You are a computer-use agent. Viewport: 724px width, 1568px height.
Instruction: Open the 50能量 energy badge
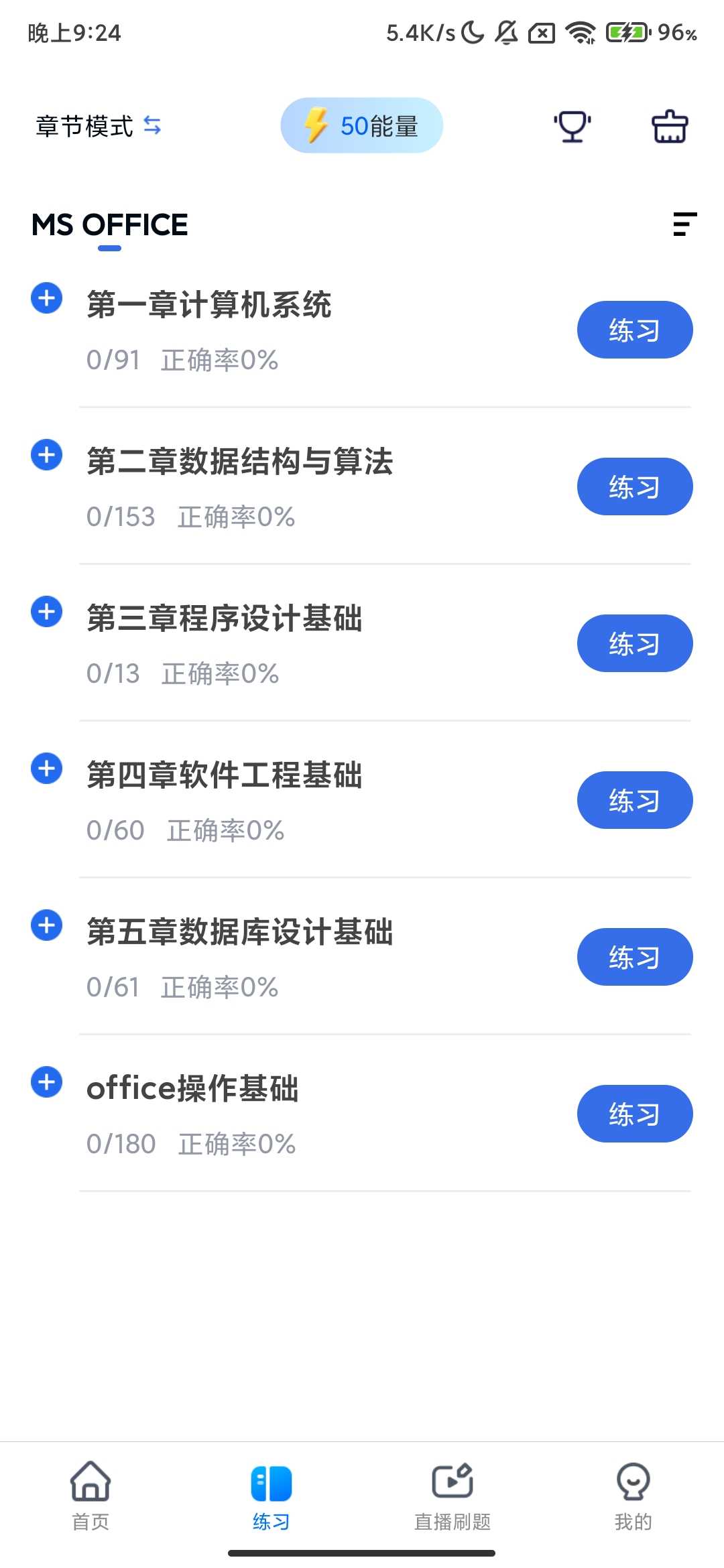tap(361, 126)
